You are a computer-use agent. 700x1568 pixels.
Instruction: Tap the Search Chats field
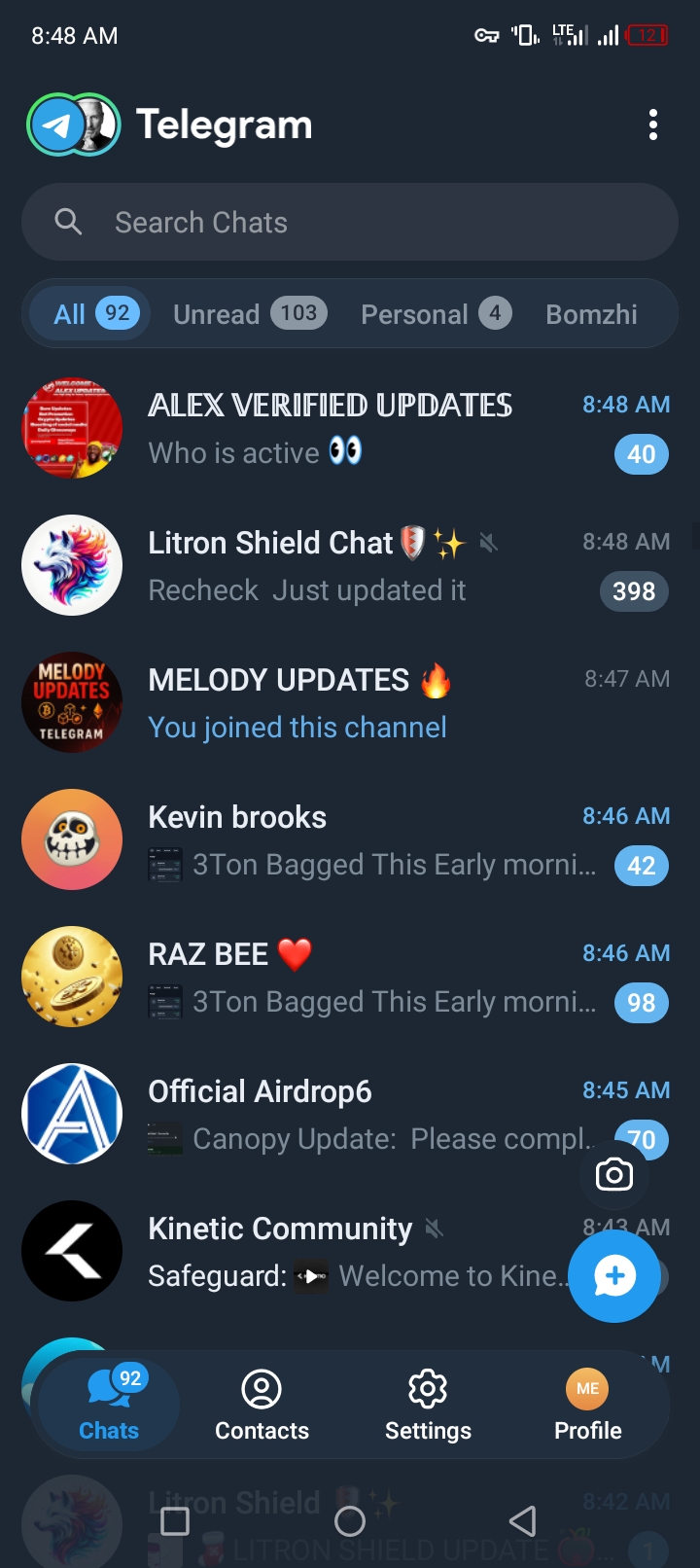350,223
